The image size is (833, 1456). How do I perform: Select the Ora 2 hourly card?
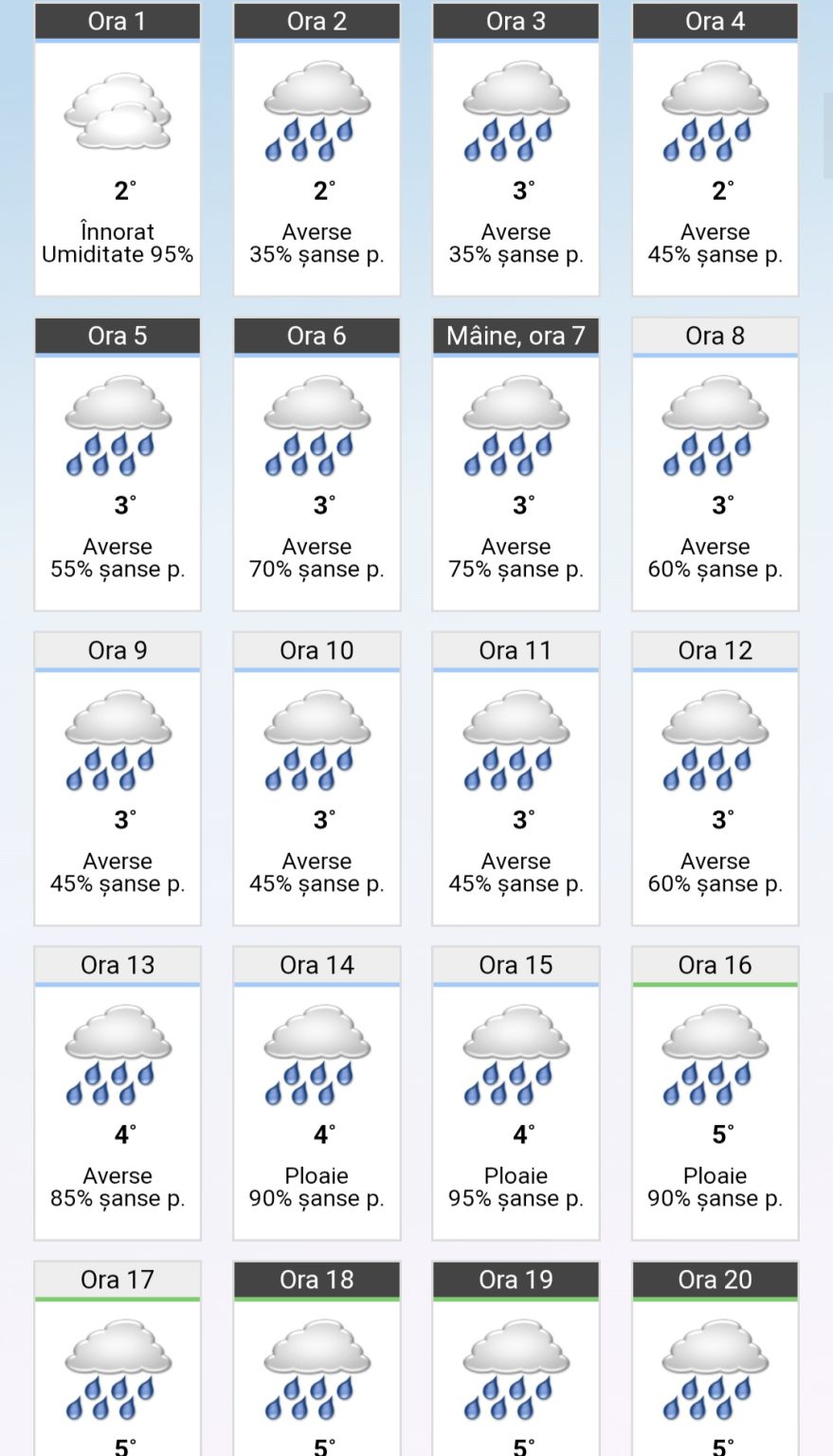point(317,150)
